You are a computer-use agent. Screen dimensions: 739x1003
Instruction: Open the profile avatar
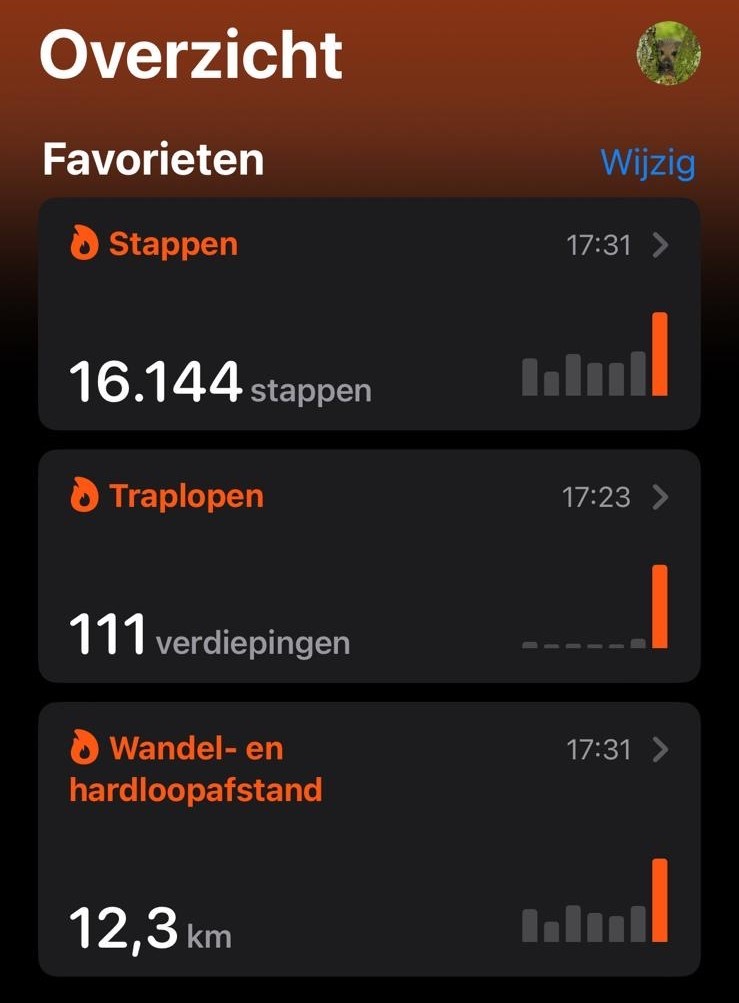[x=668, y=53]
